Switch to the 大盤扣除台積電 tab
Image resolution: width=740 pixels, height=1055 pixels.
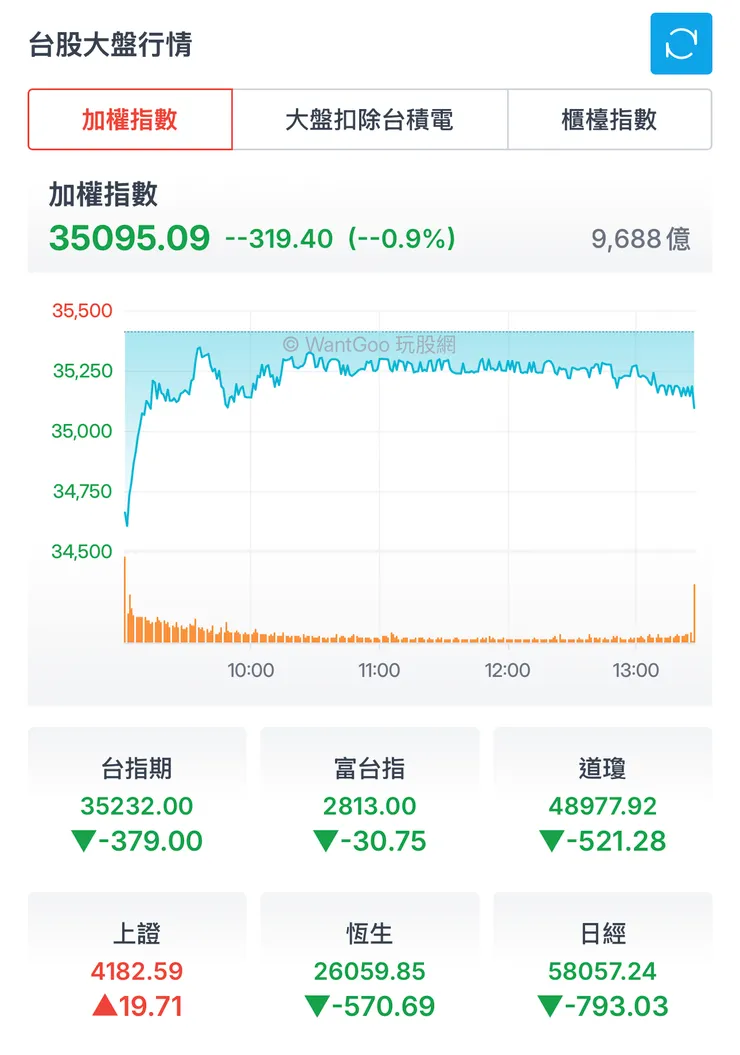coord(369,120)
